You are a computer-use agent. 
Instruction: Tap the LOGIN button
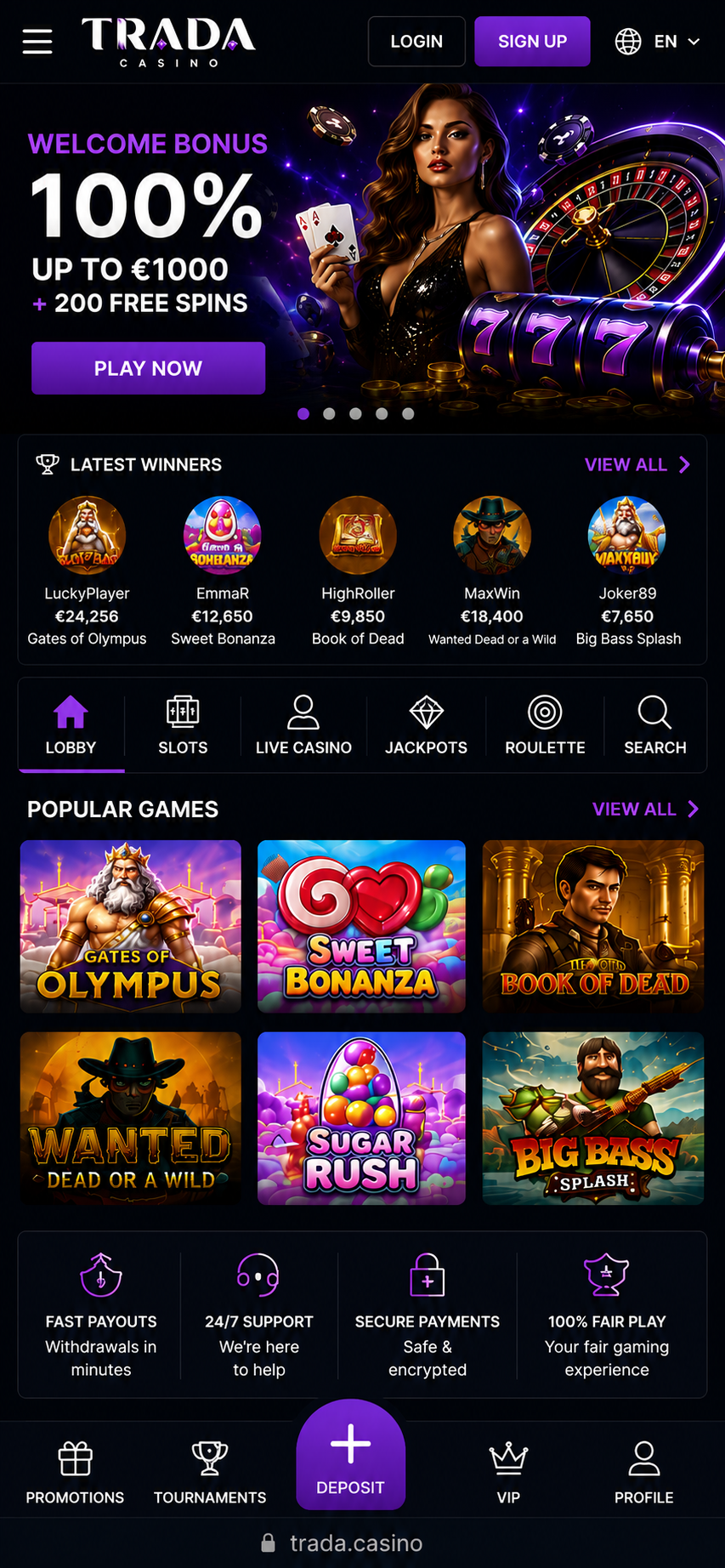pos(416,41)
